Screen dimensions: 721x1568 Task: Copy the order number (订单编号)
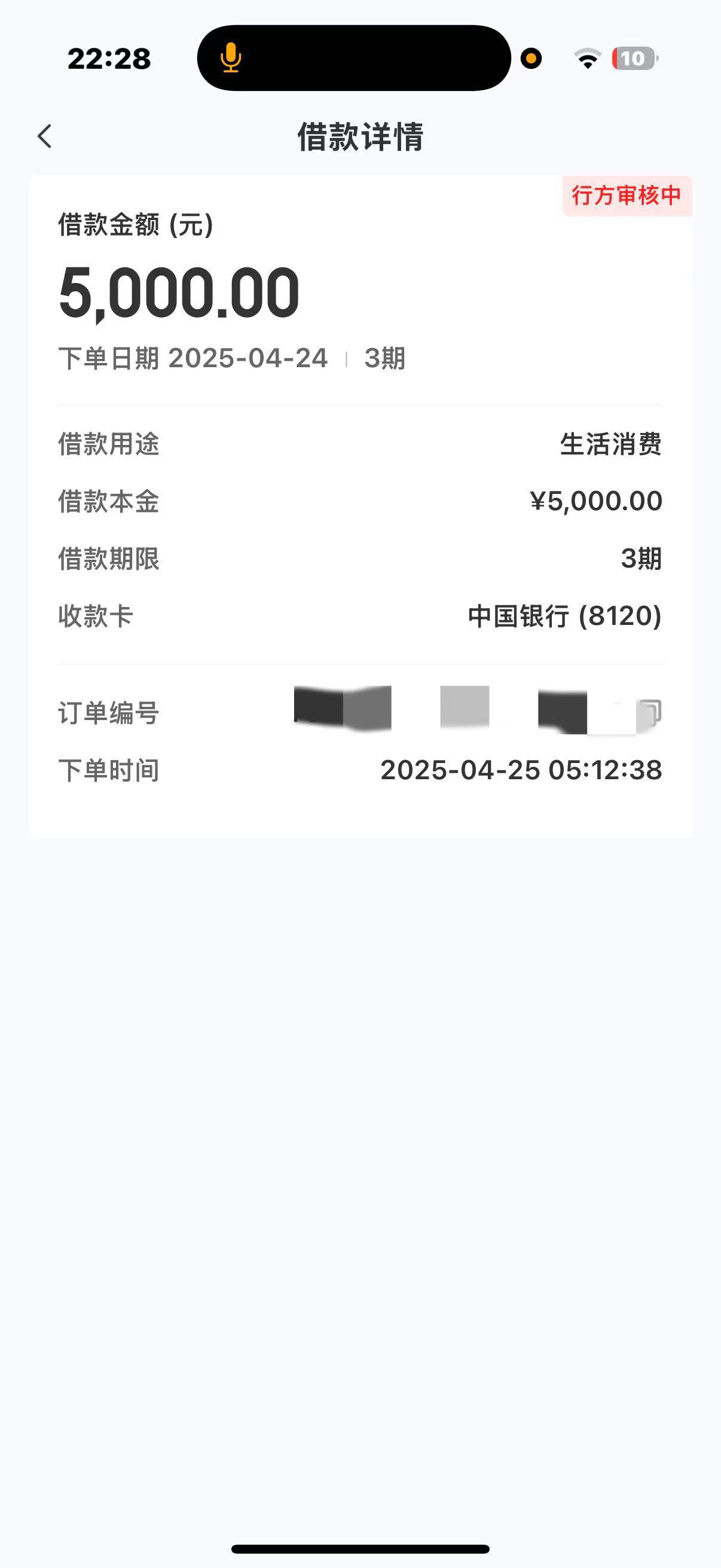click(650, 712)
